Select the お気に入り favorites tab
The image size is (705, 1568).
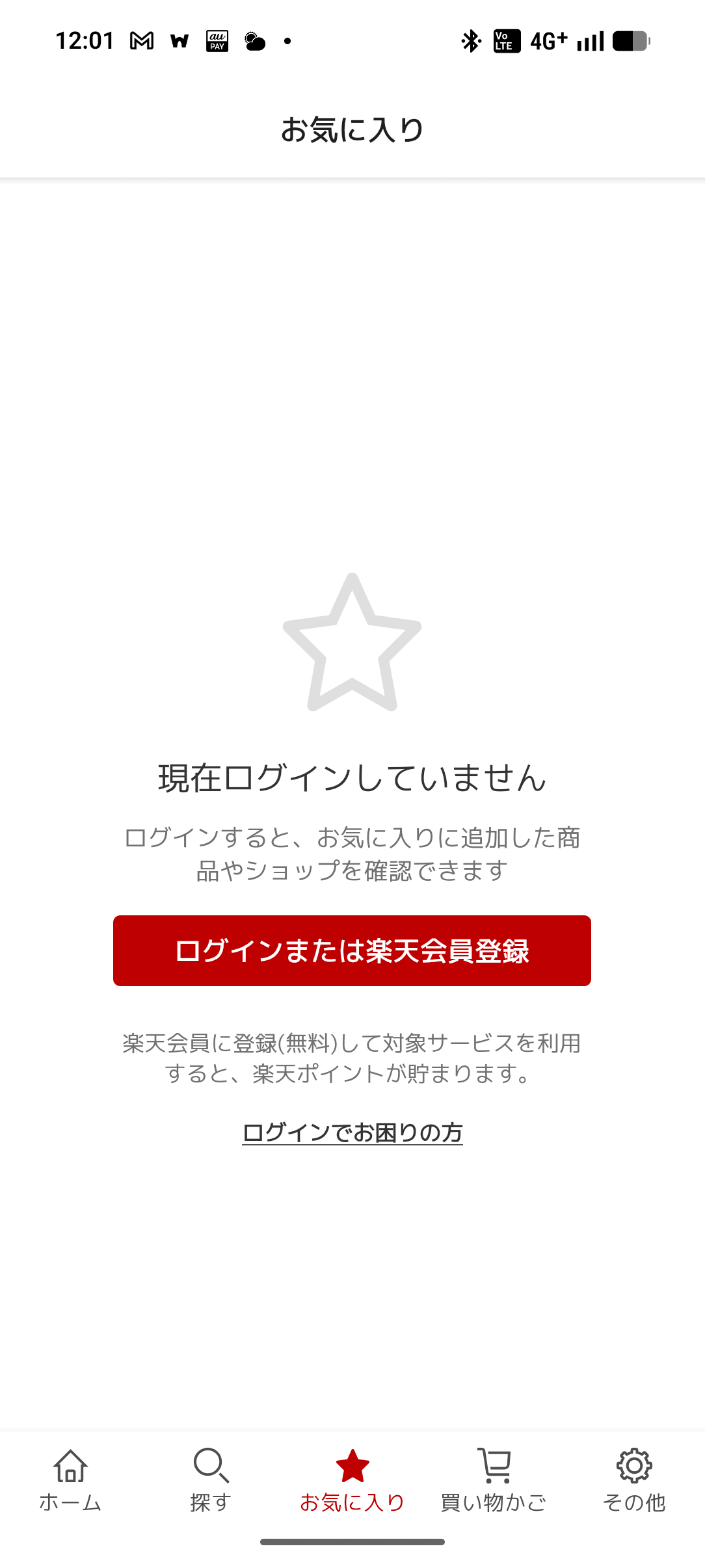click(x=352, y=1480)
